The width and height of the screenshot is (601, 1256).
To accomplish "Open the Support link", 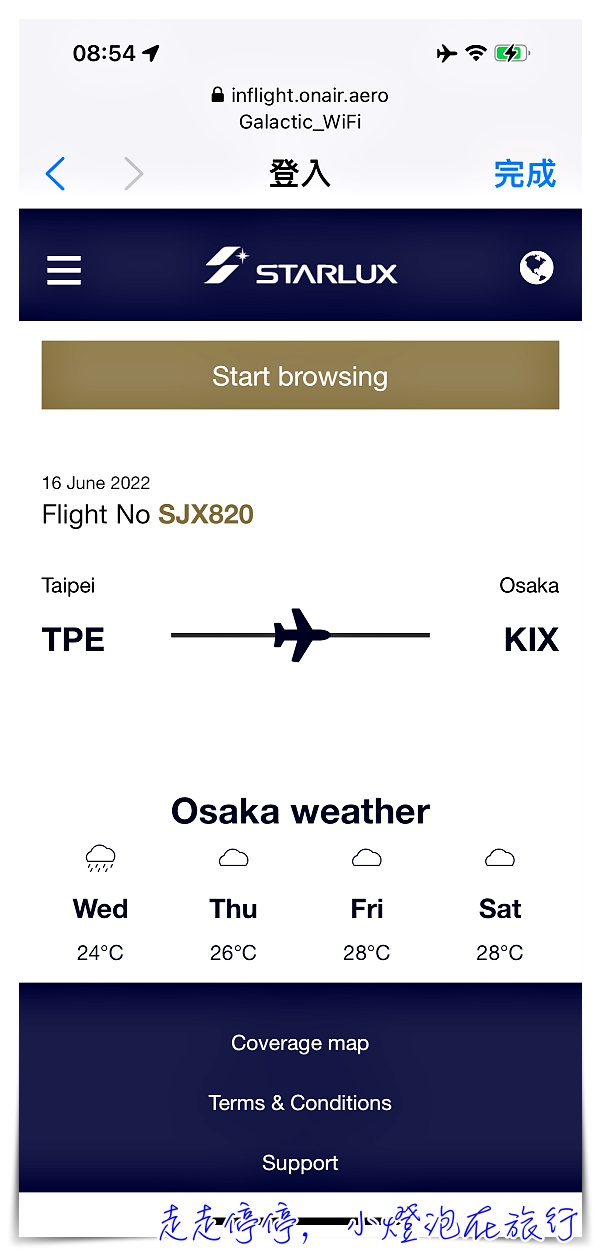I will [300, 1163].
